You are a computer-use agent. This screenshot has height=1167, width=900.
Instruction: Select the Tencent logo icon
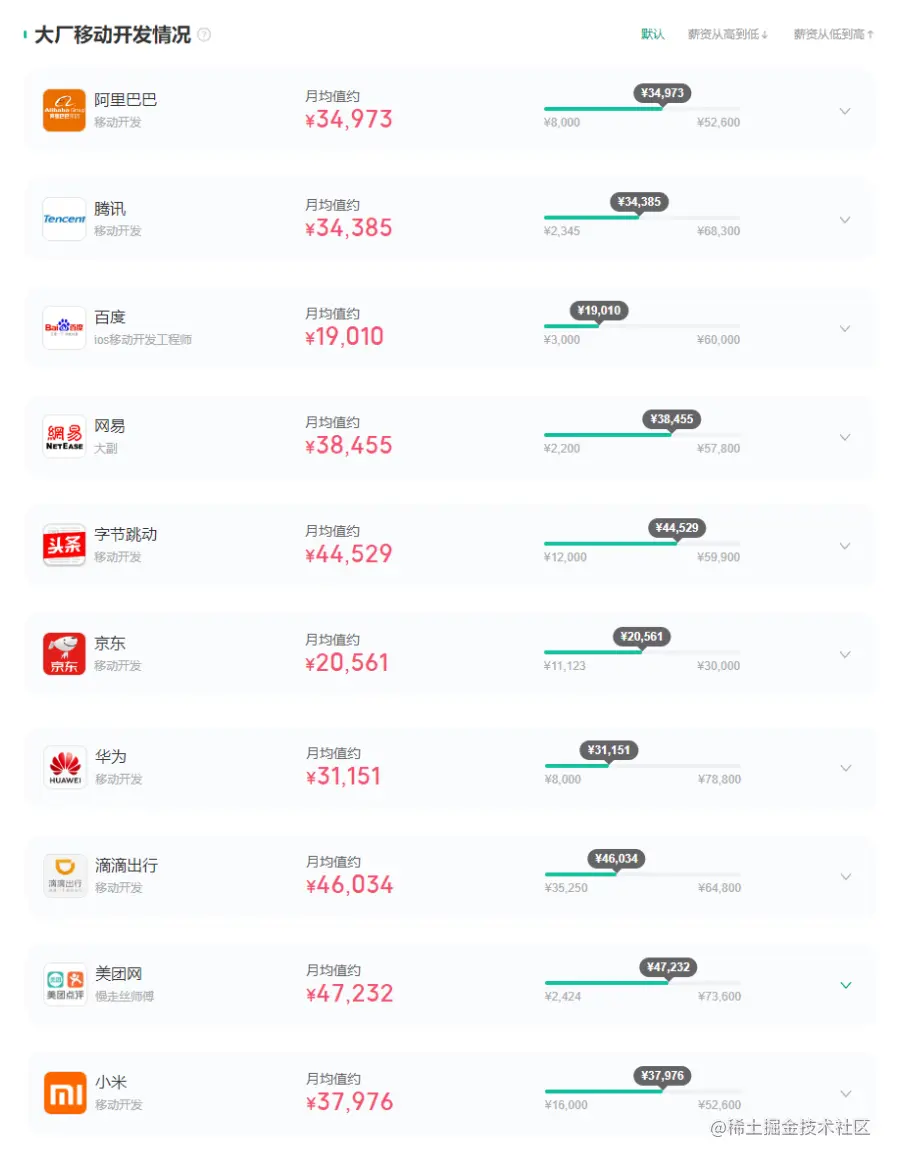(x=63, y=218)
